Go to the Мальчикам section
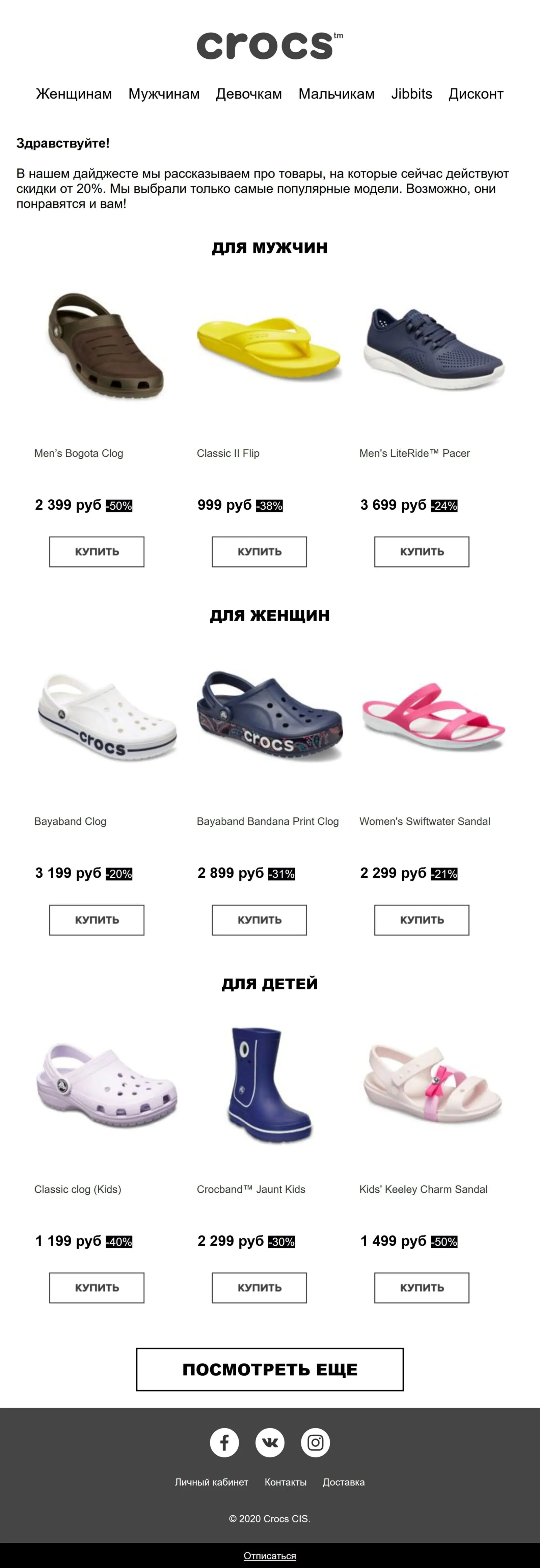Screen dimensions: 540x1568 (336, 94)
